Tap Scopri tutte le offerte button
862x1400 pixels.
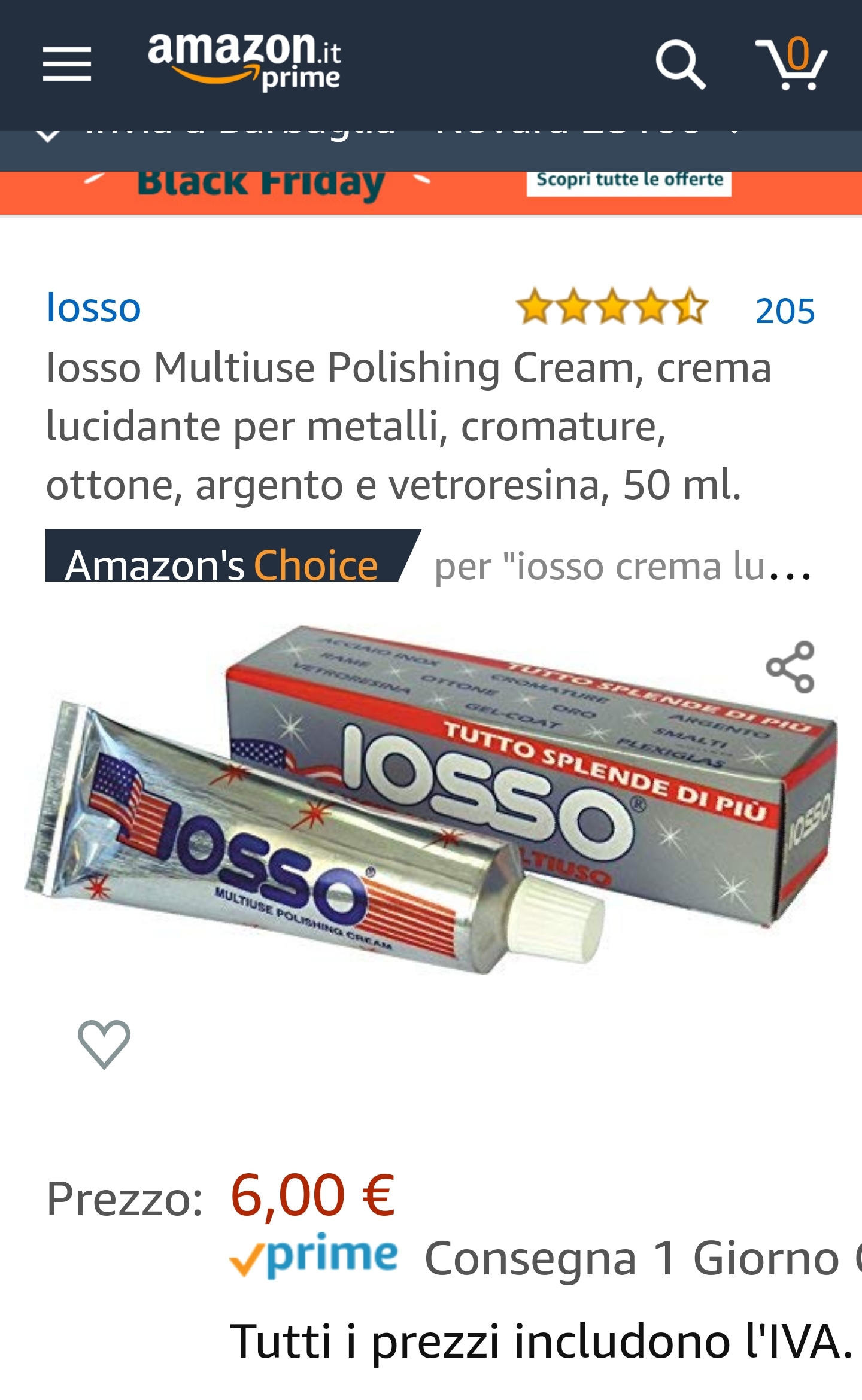point(629,181)
